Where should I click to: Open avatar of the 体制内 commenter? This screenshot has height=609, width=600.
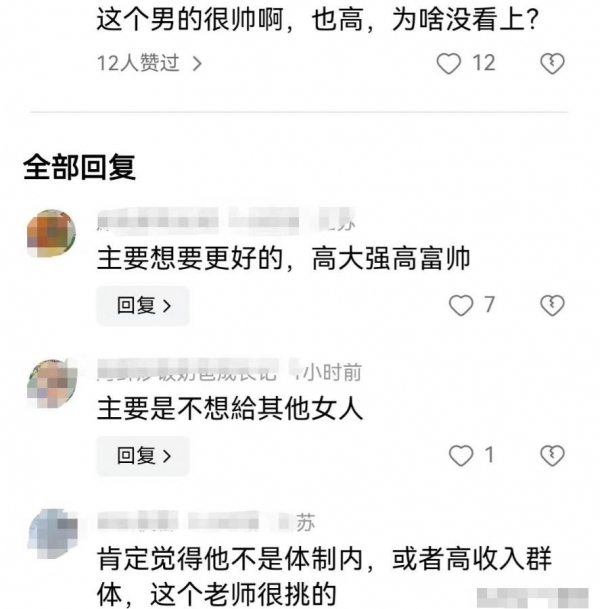[50, 533]
